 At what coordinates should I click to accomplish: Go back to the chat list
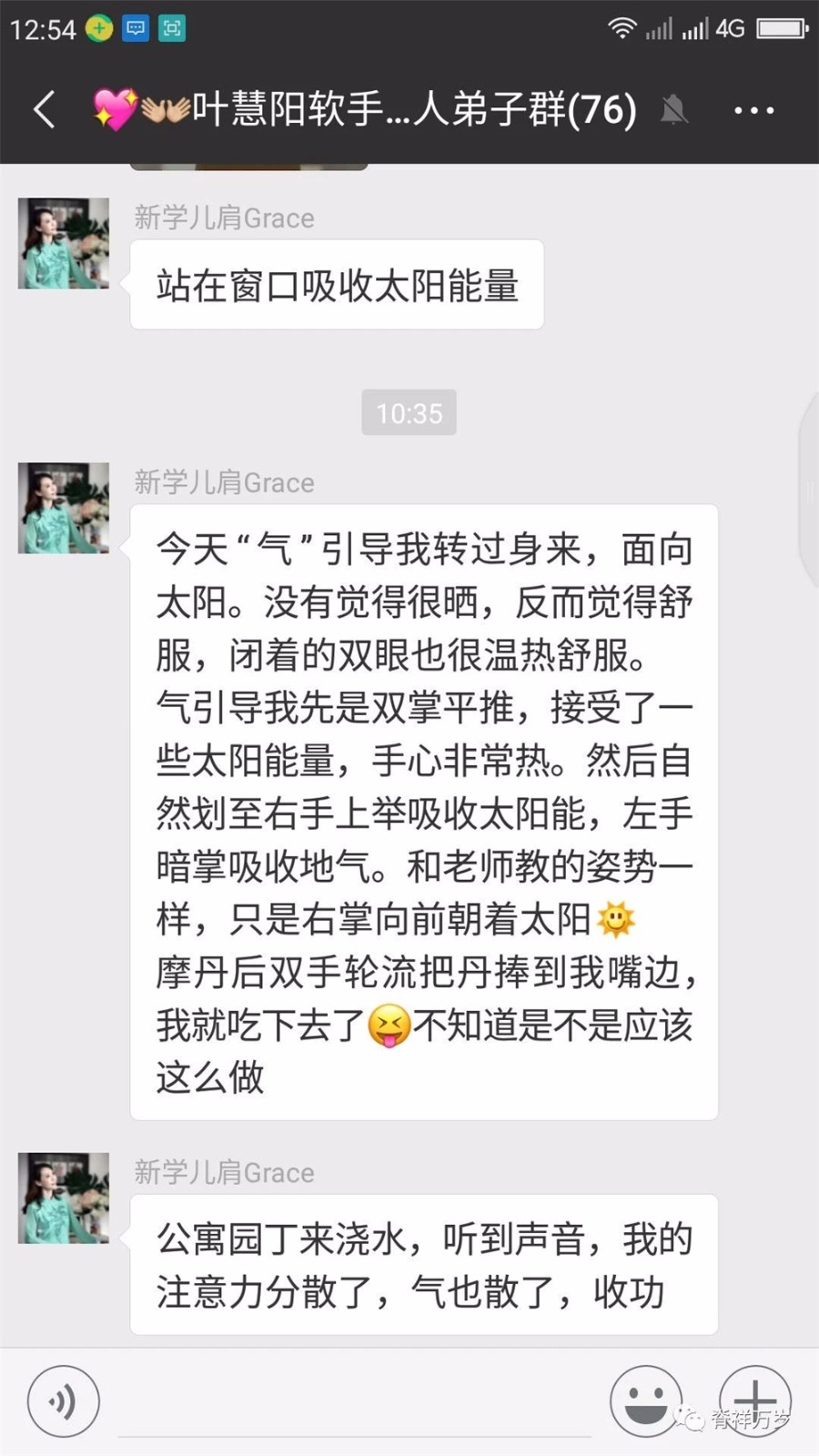pyautogui.click(x=45, y=110)
